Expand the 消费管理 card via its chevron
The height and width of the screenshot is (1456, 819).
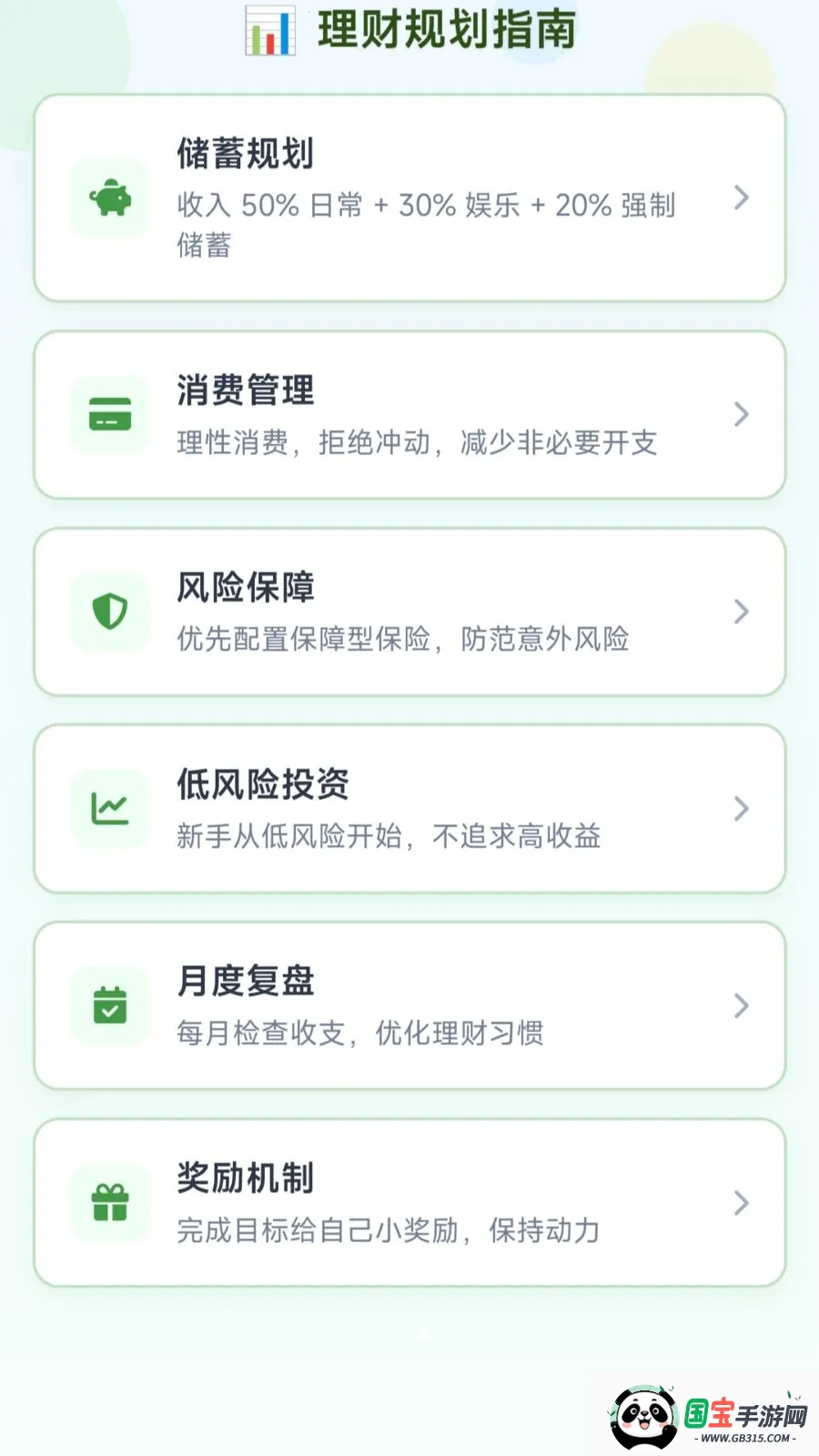tap(740, 415)
